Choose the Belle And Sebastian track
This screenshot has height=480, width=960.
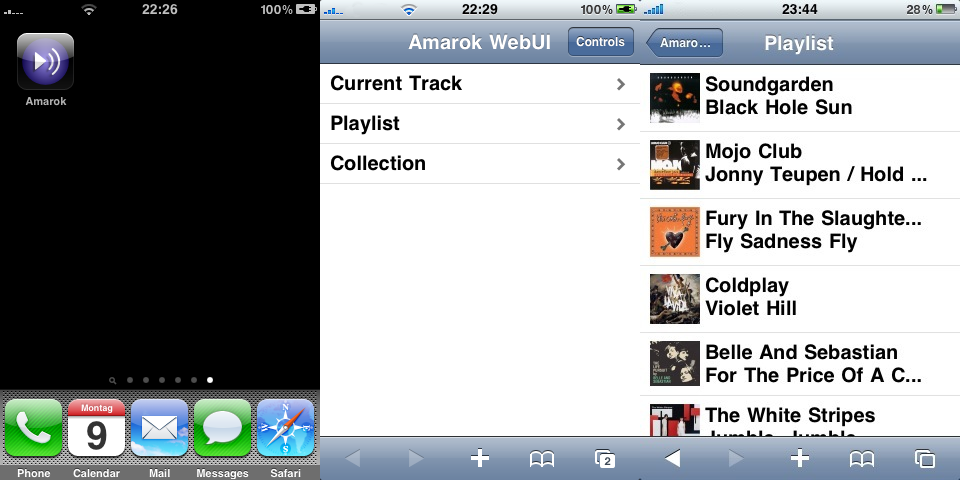pos(800,364)
